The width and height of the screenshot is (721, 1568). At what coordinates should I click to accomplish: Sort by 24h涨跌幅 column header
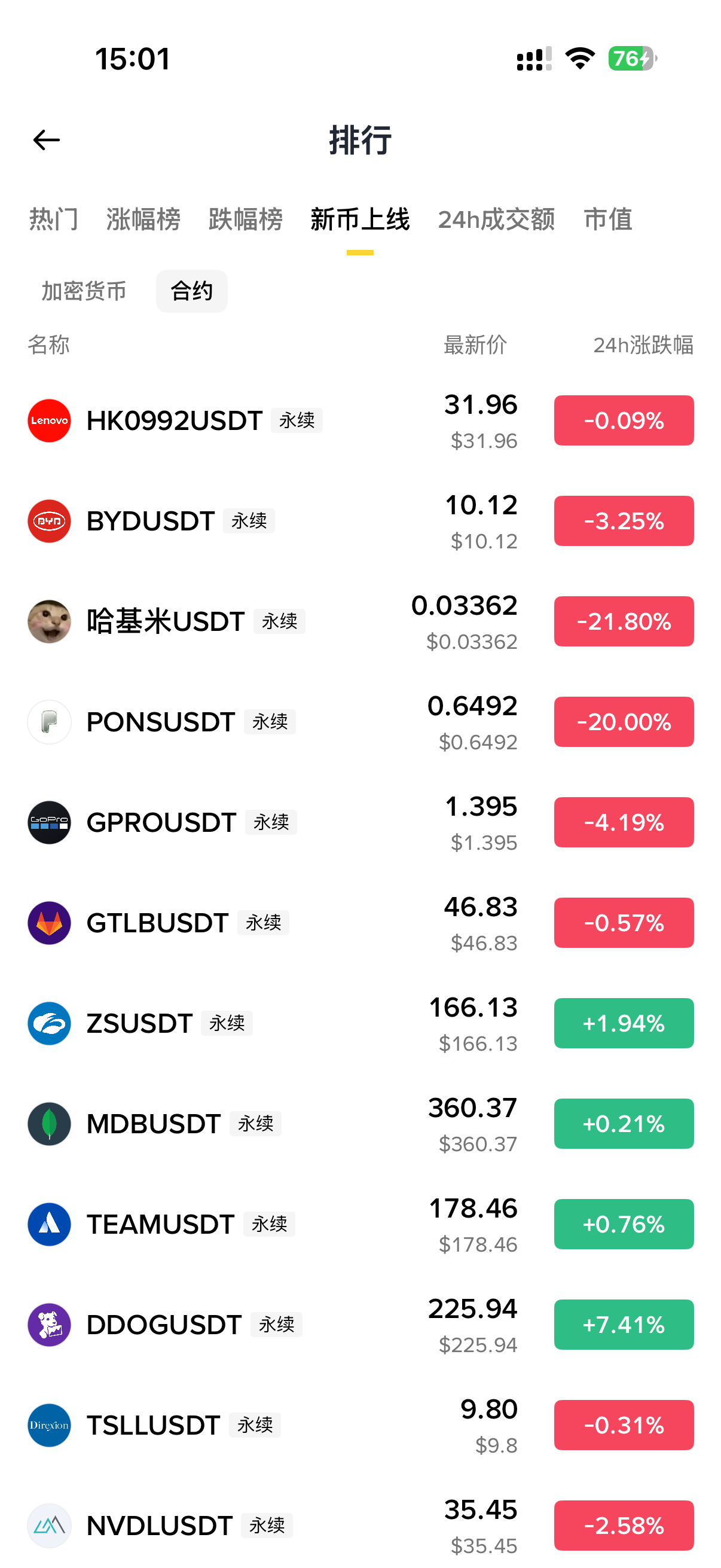tap(643, 345)
